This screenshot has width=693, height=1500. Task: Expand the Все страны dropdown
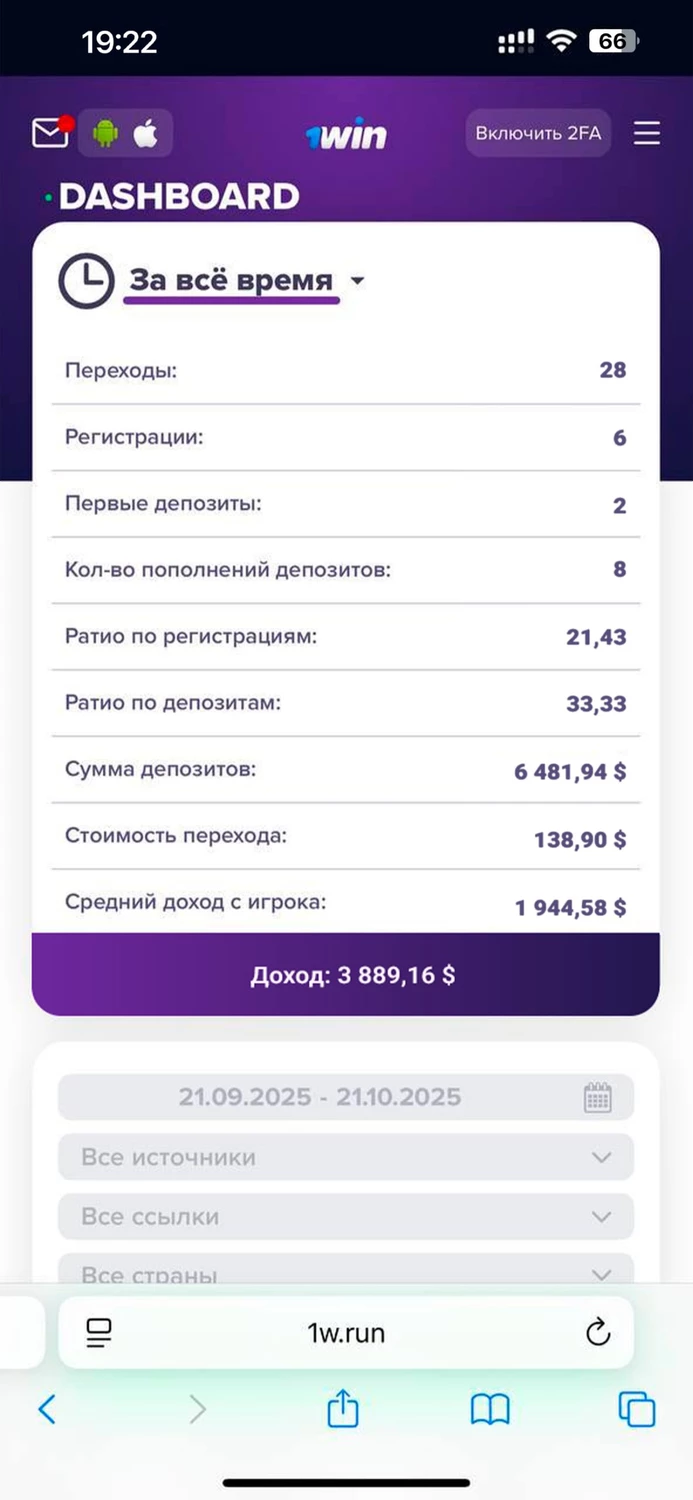(346, 1272)
